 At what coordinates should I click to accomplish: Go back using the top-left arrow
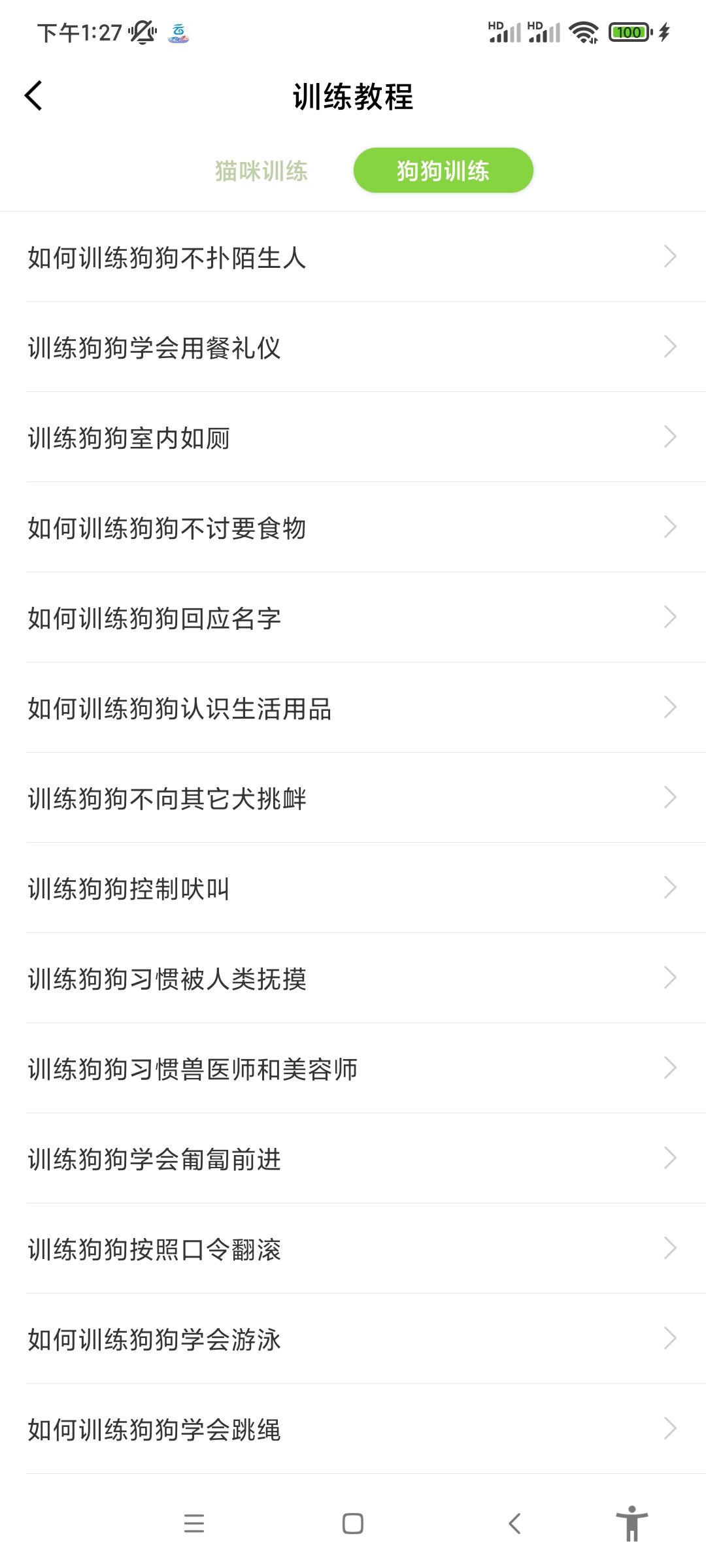pyautogui.click(x=34, y=96)
